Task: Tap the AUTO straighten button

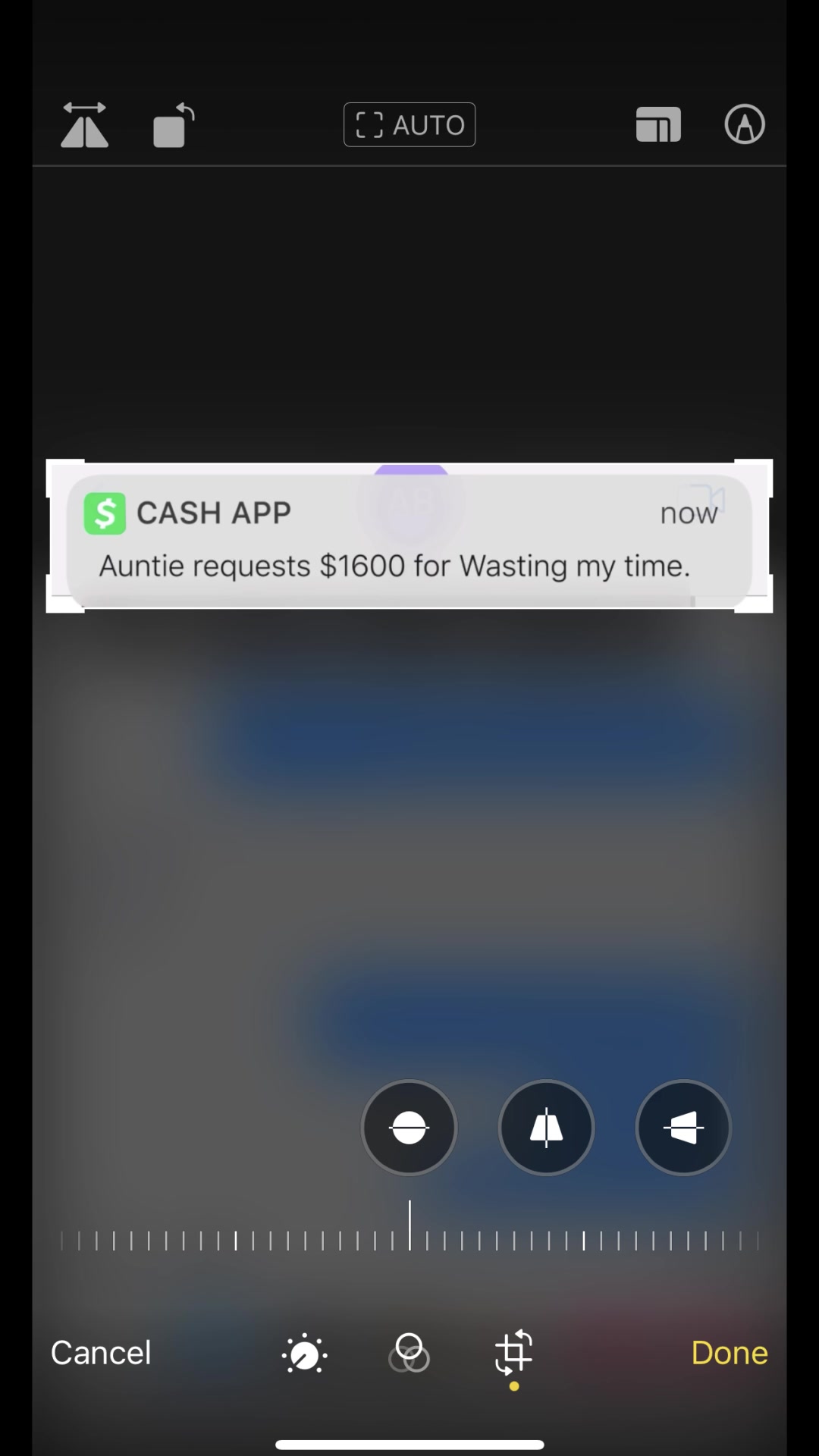Action: [409, 125]
